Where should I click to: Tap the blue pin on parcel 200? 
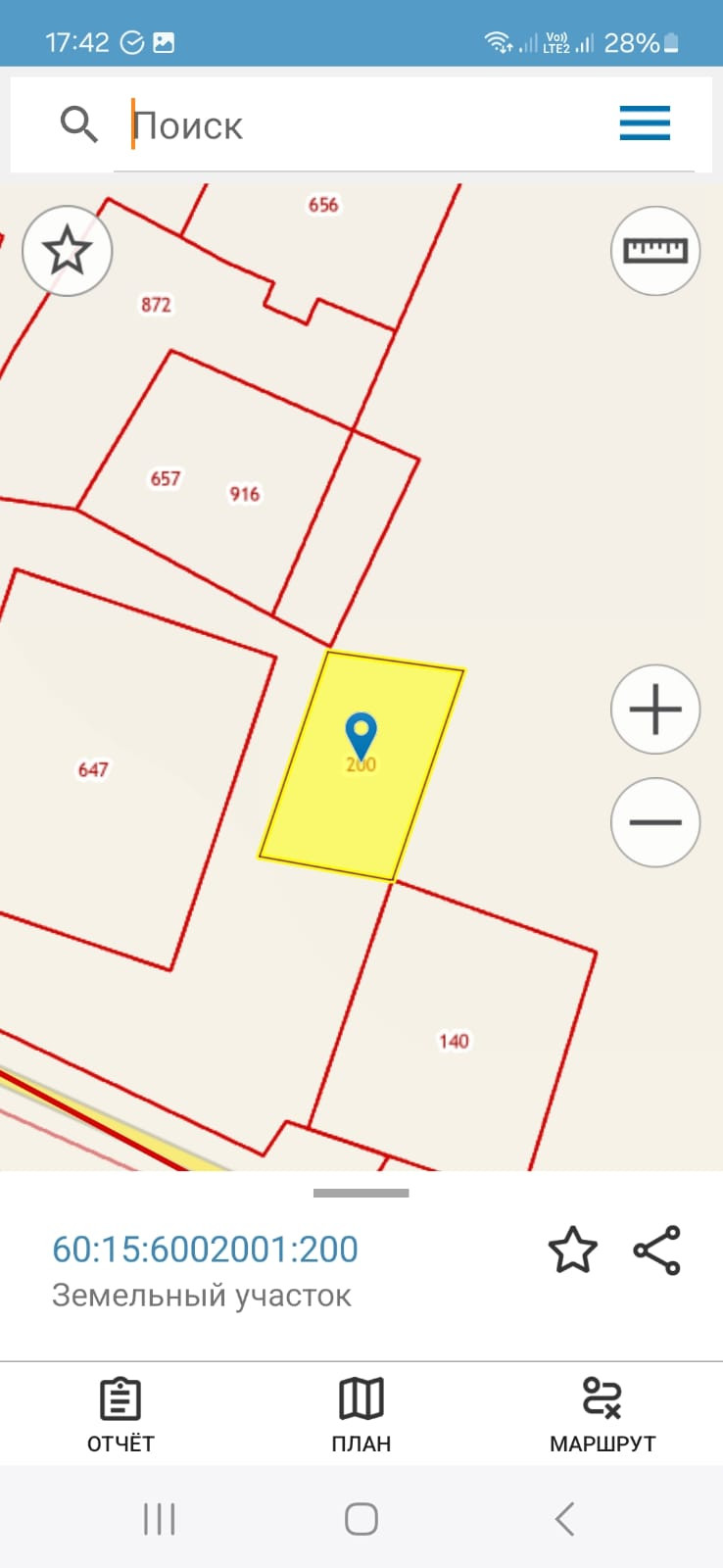coord(361,733)
